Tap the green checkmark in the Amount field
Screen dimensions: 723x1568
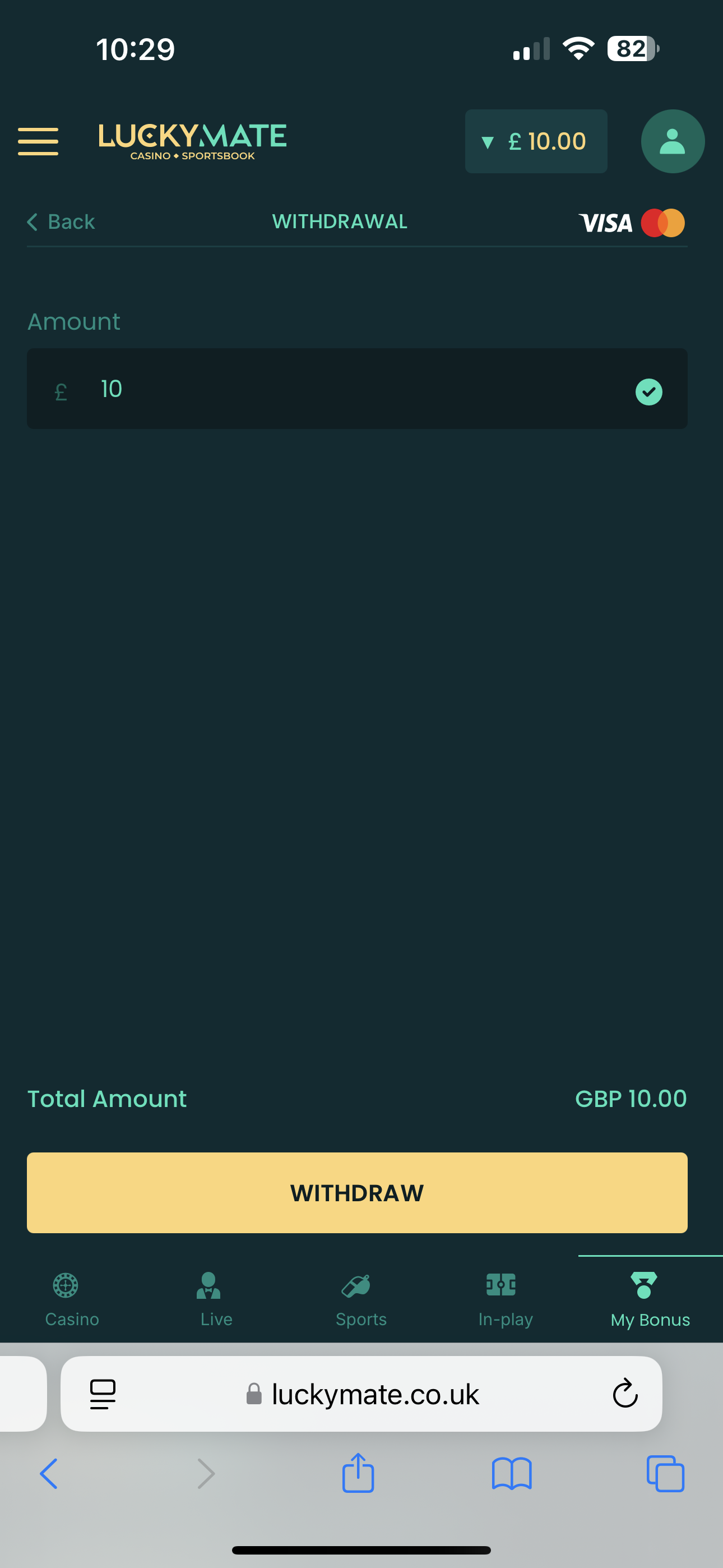(648, 392)
